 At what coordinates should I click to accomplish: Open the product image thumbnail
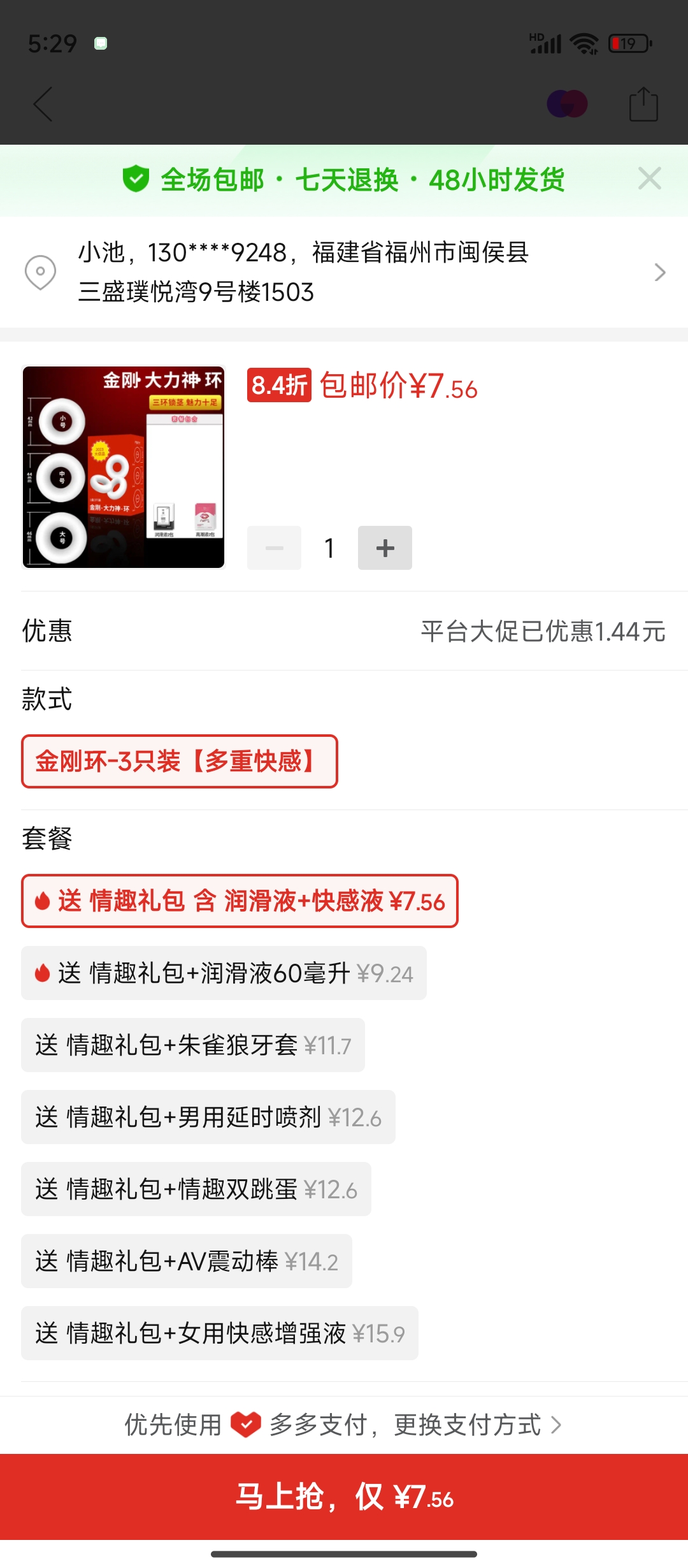124,467
